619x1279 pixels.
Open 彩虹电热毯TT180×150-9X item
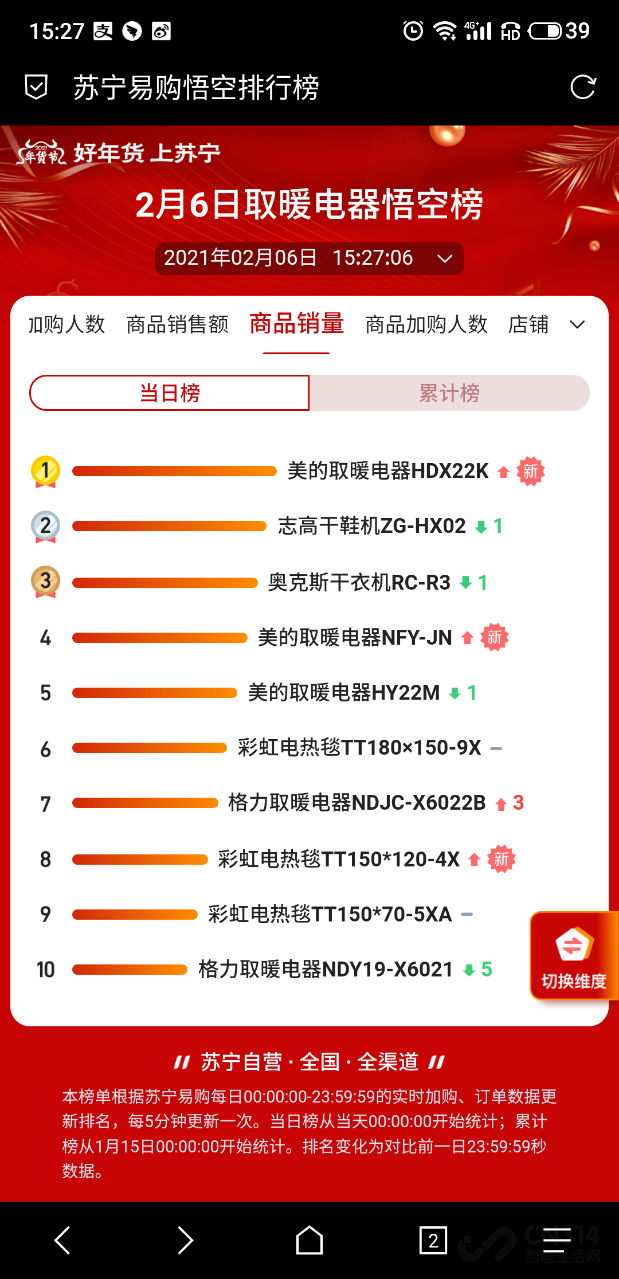pyautogui.click(x=359, y=748)
